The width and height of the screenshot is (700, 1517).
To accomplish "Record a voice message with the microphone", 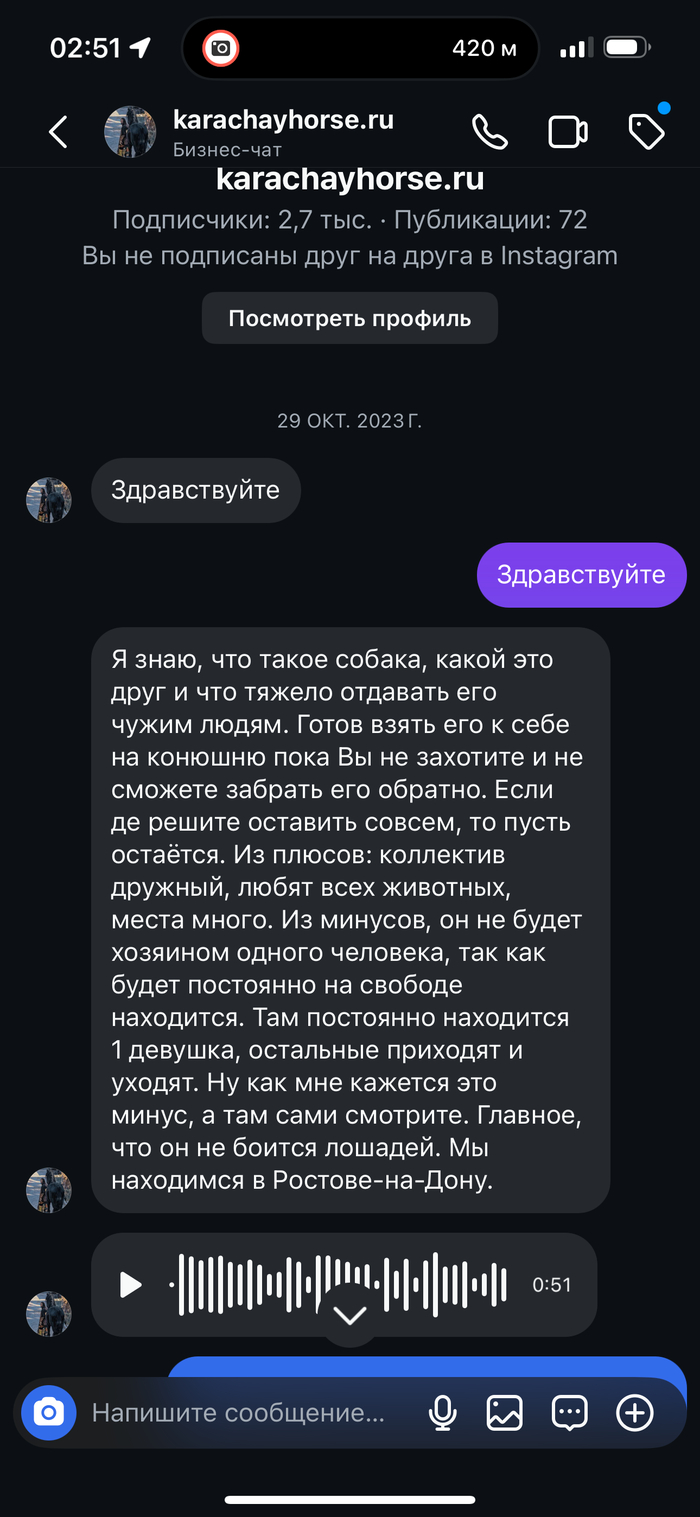I will (442, 1412).
